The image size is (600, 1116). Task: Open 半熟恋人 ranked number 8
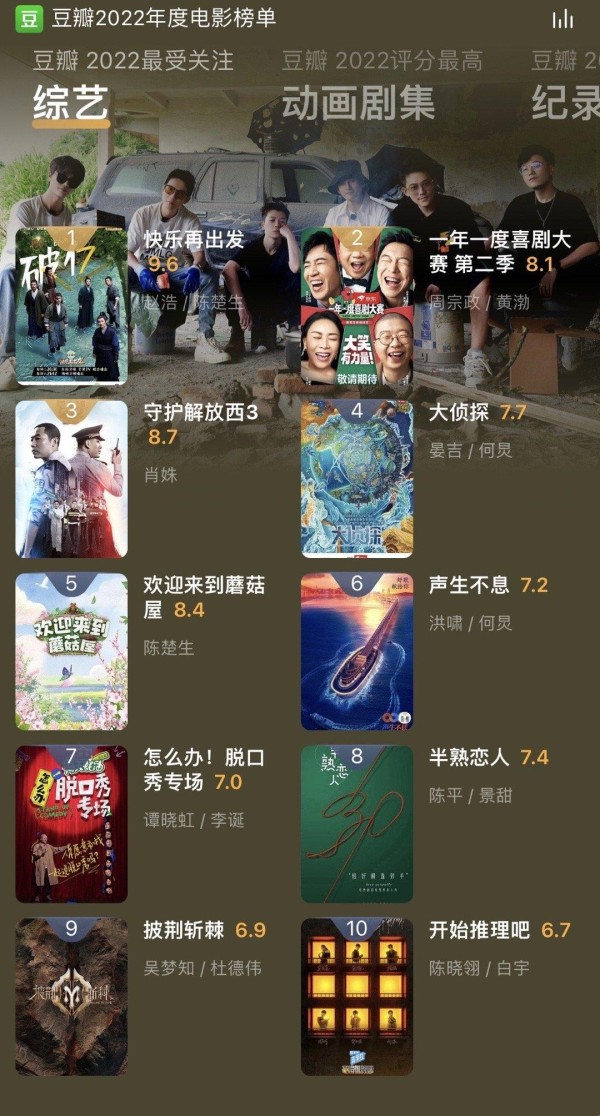pos(443,824)
